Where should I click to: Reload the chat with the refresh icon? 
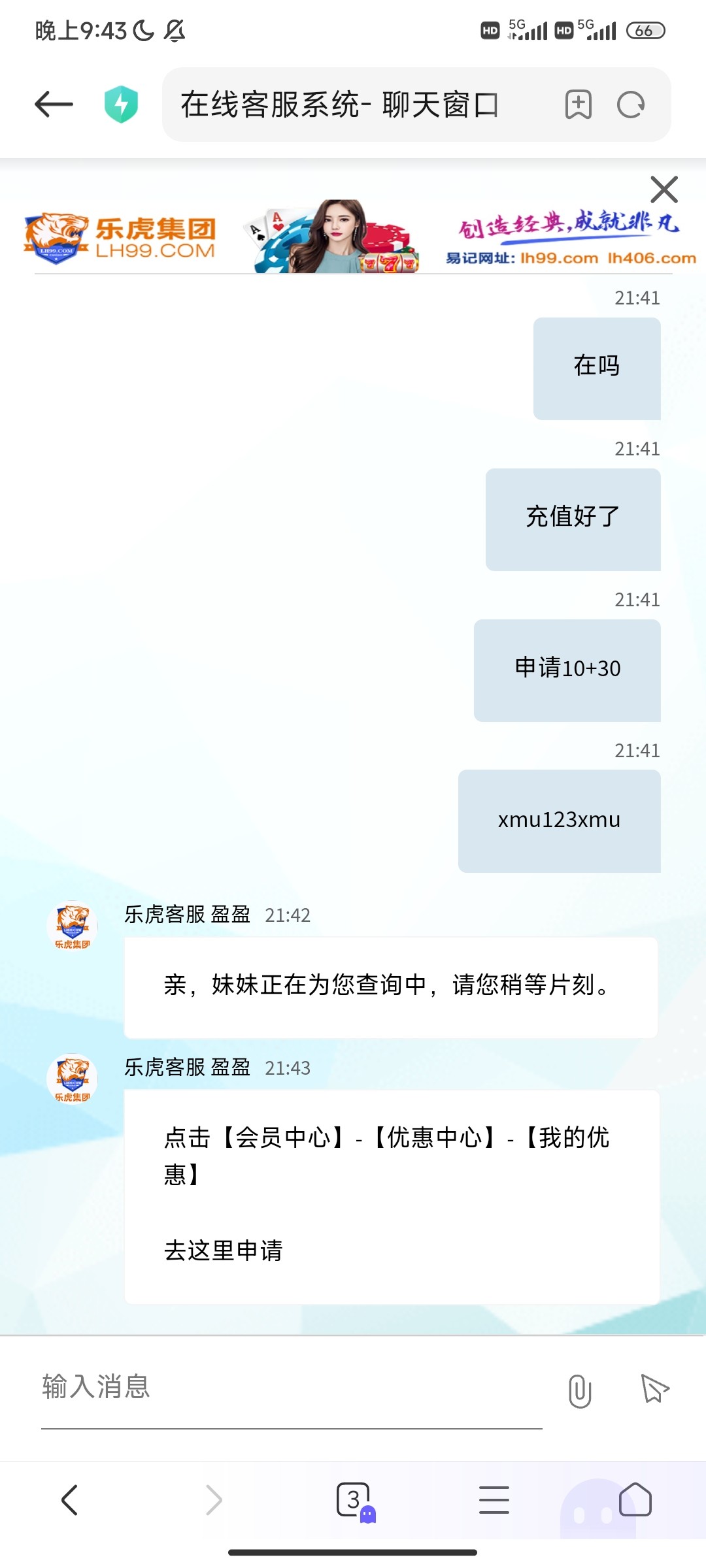click(x=630, y=105)
